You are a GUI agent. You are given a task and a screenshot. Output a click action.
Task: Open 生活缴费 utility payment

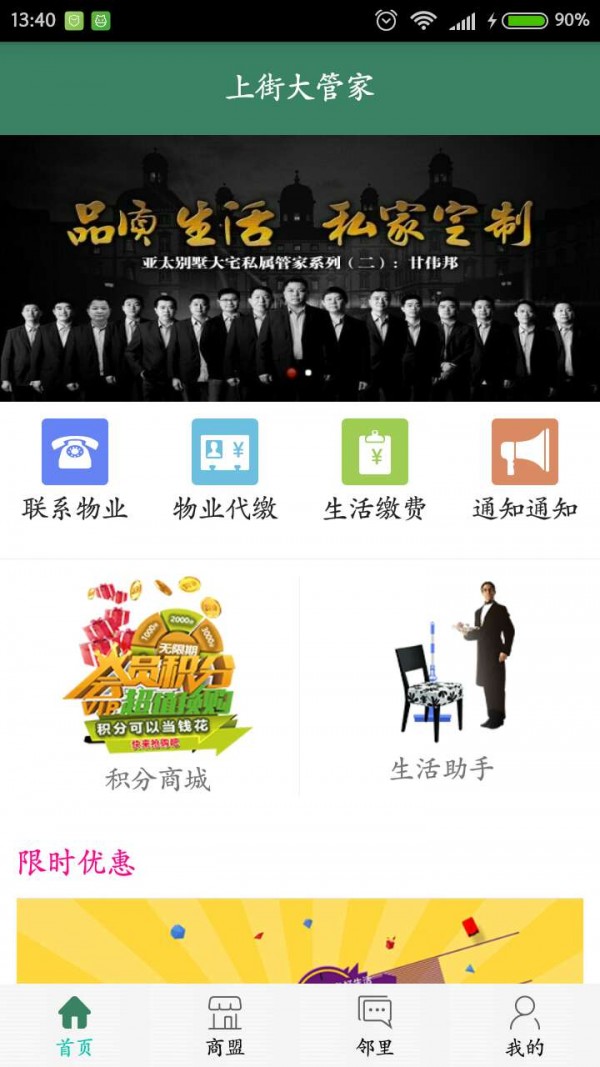(x=375, y=470)
